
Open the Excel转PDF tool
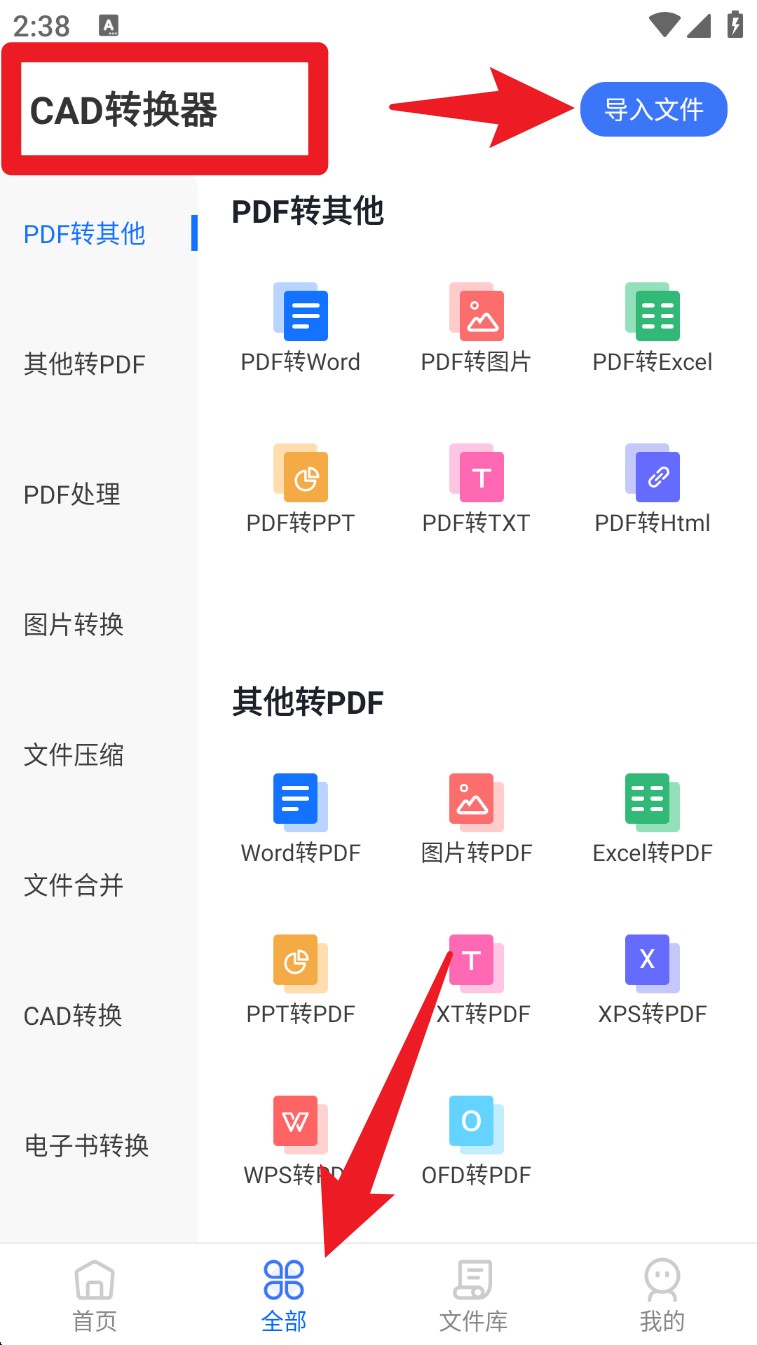(x=652, y=820)
